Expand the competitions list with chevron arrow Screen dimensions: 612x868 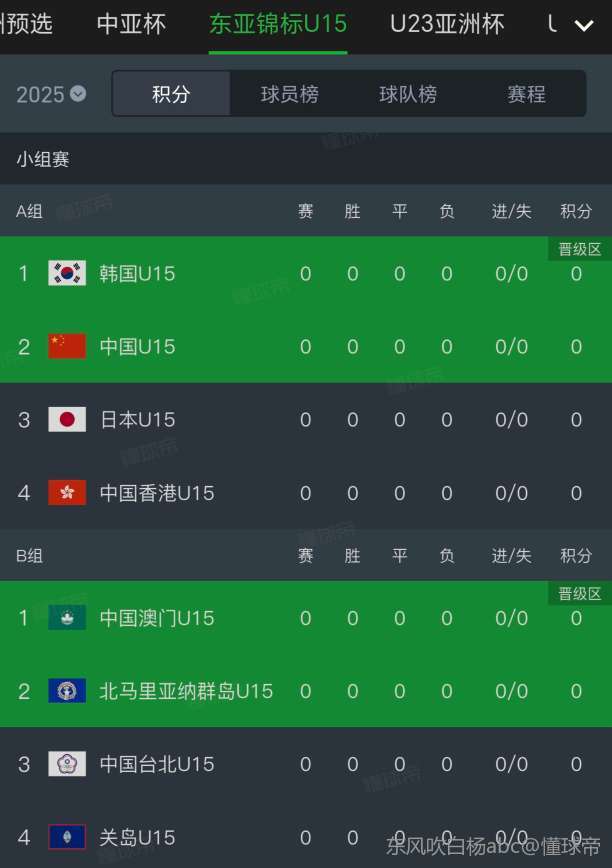point(584,26)
